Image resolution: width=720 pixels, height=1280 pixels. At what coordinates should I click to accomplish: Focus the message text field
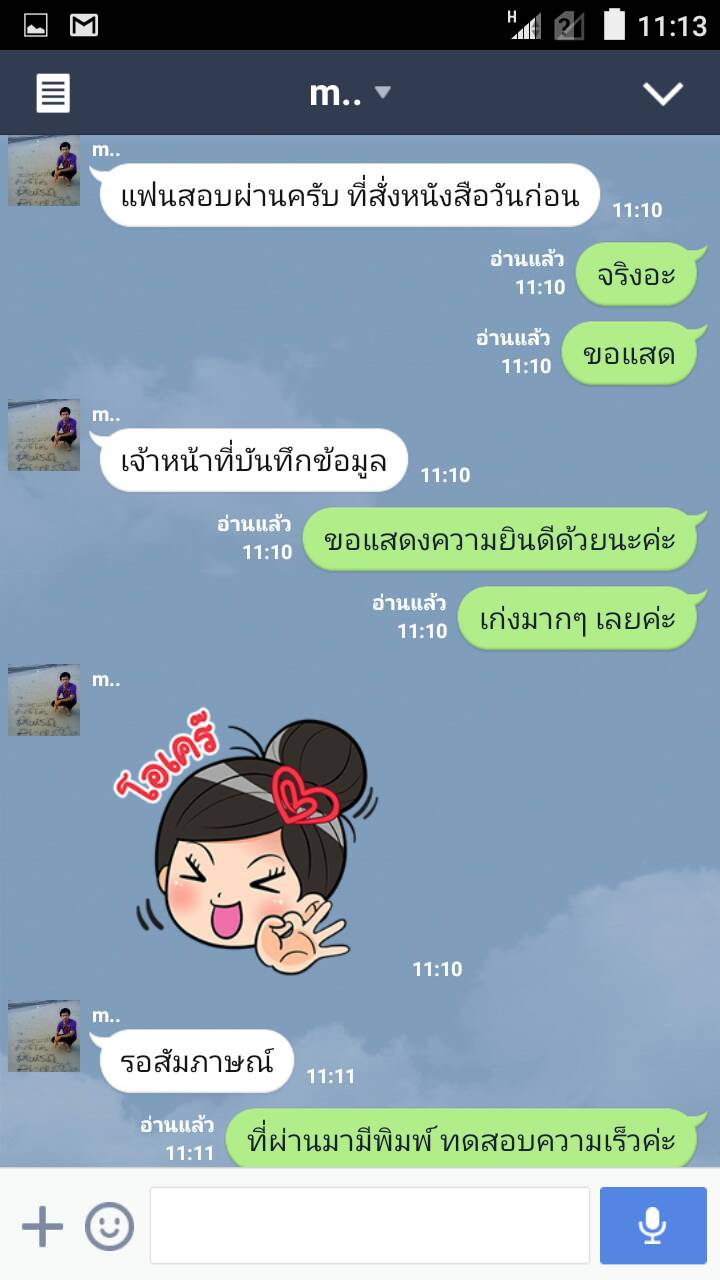click(x=369, y=1226)
